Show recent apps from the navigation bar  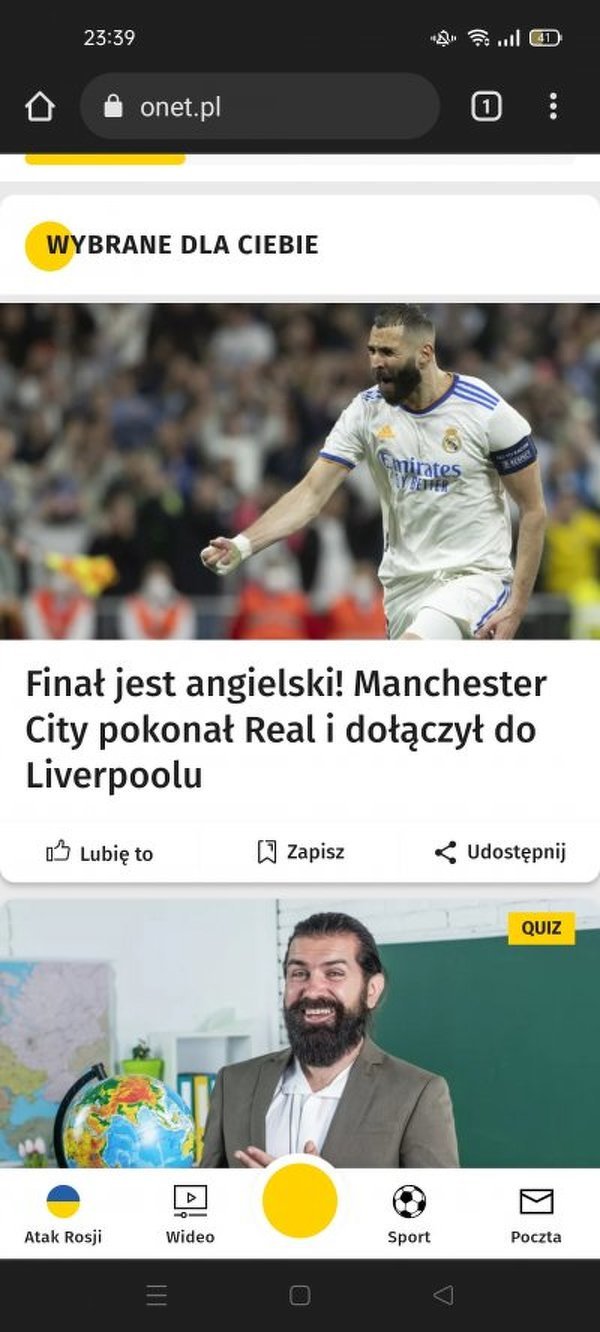coord(157,1295)
